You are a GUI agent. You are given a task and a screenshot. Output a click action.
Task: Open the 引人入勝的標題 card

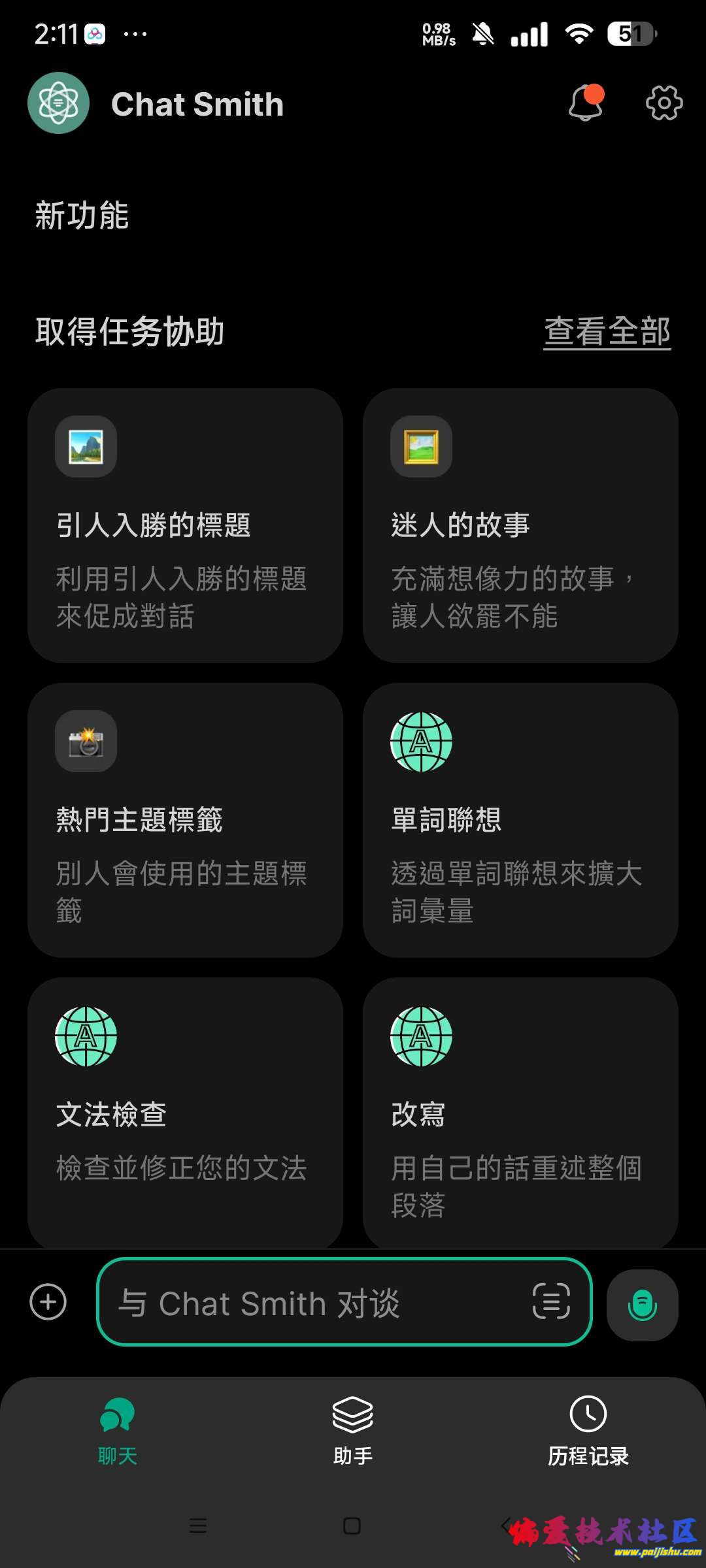click(185, 525)
